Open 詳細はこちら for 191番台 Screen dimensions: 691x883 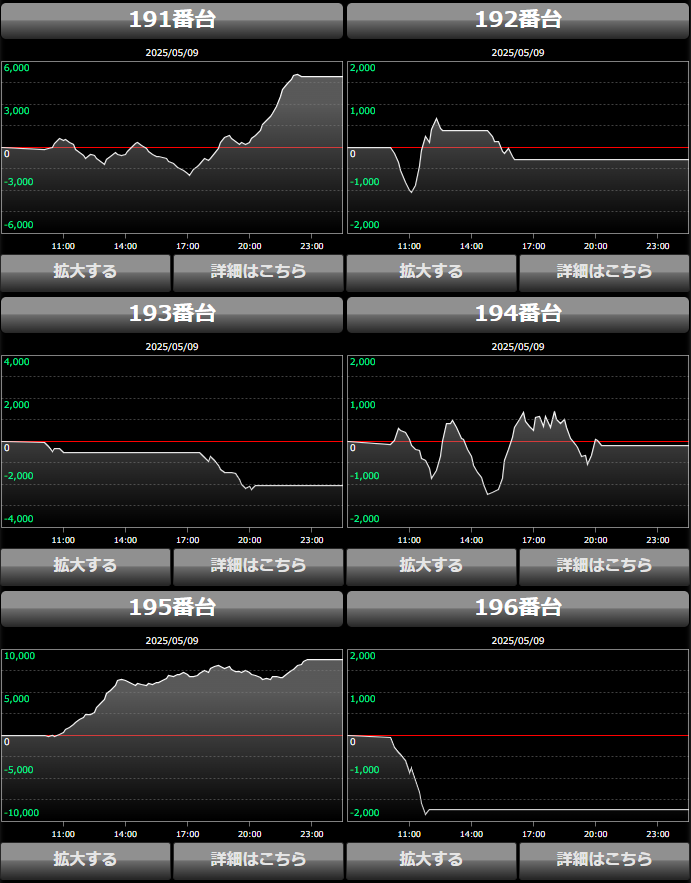258,271
